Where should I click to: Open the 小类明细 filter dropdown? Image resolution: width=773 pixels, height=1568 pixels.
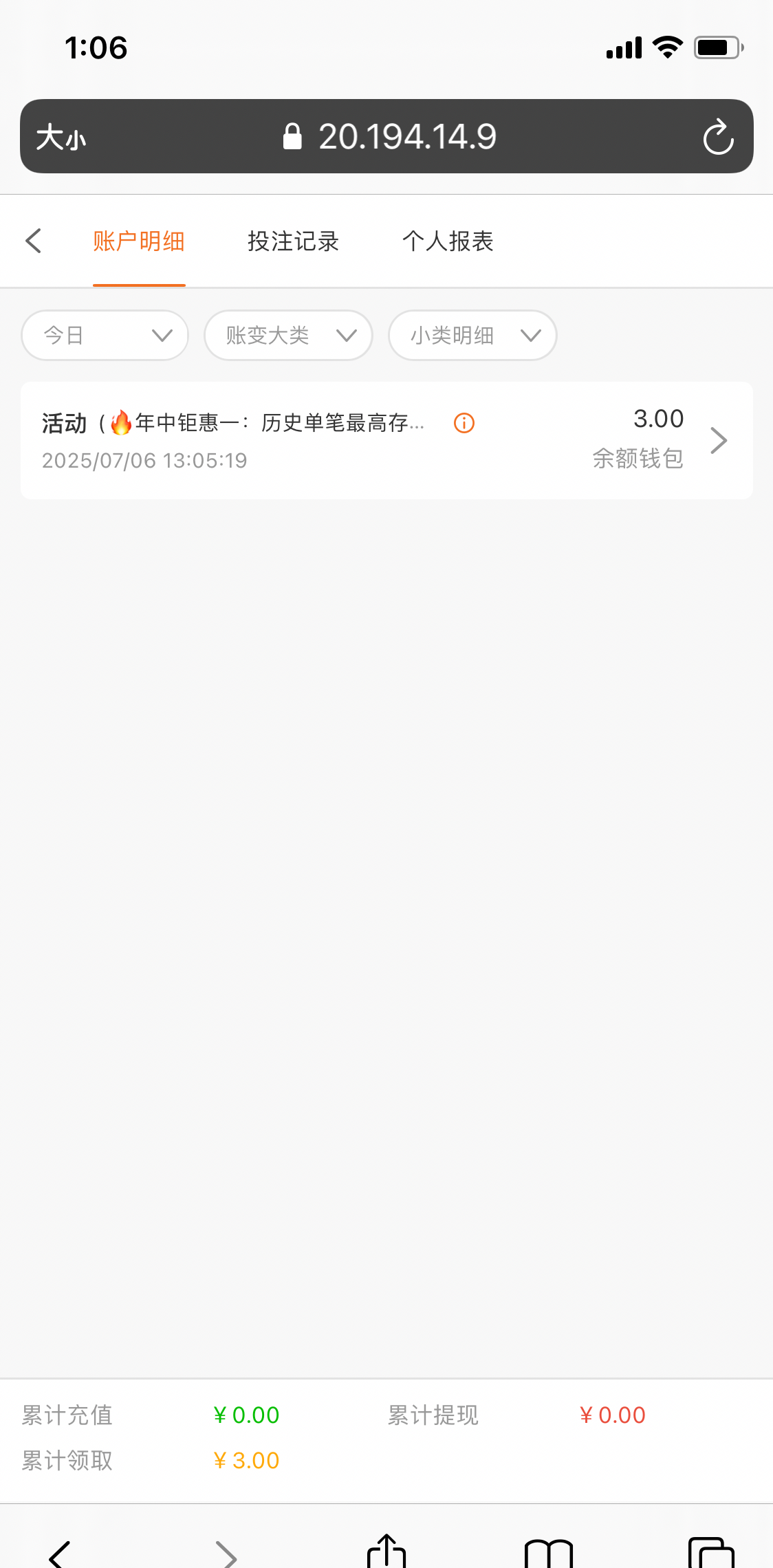pyautogui.click(x=472, y=336)
